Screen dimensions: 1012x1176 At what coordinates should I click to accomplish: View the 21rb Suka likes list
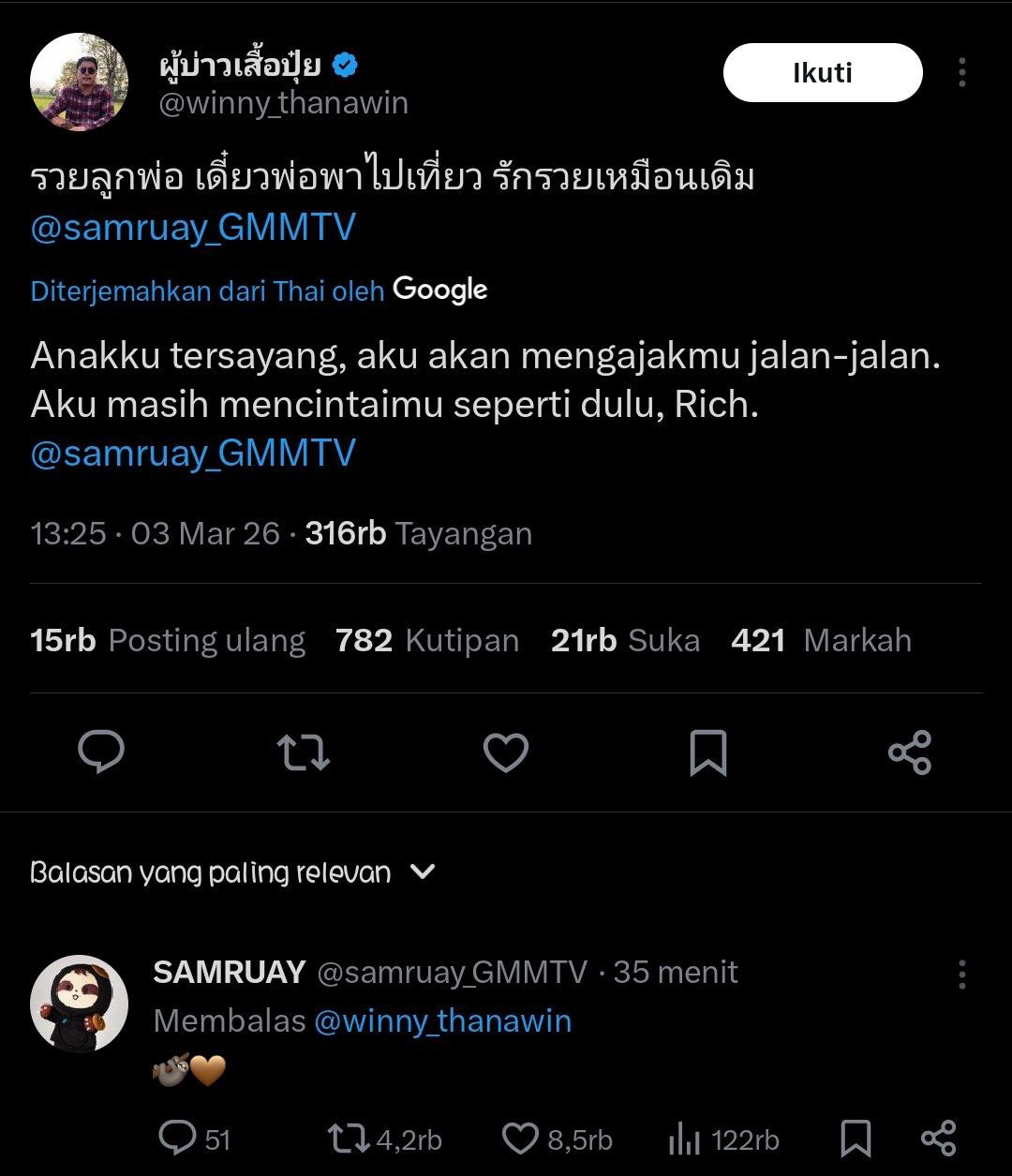625,641
